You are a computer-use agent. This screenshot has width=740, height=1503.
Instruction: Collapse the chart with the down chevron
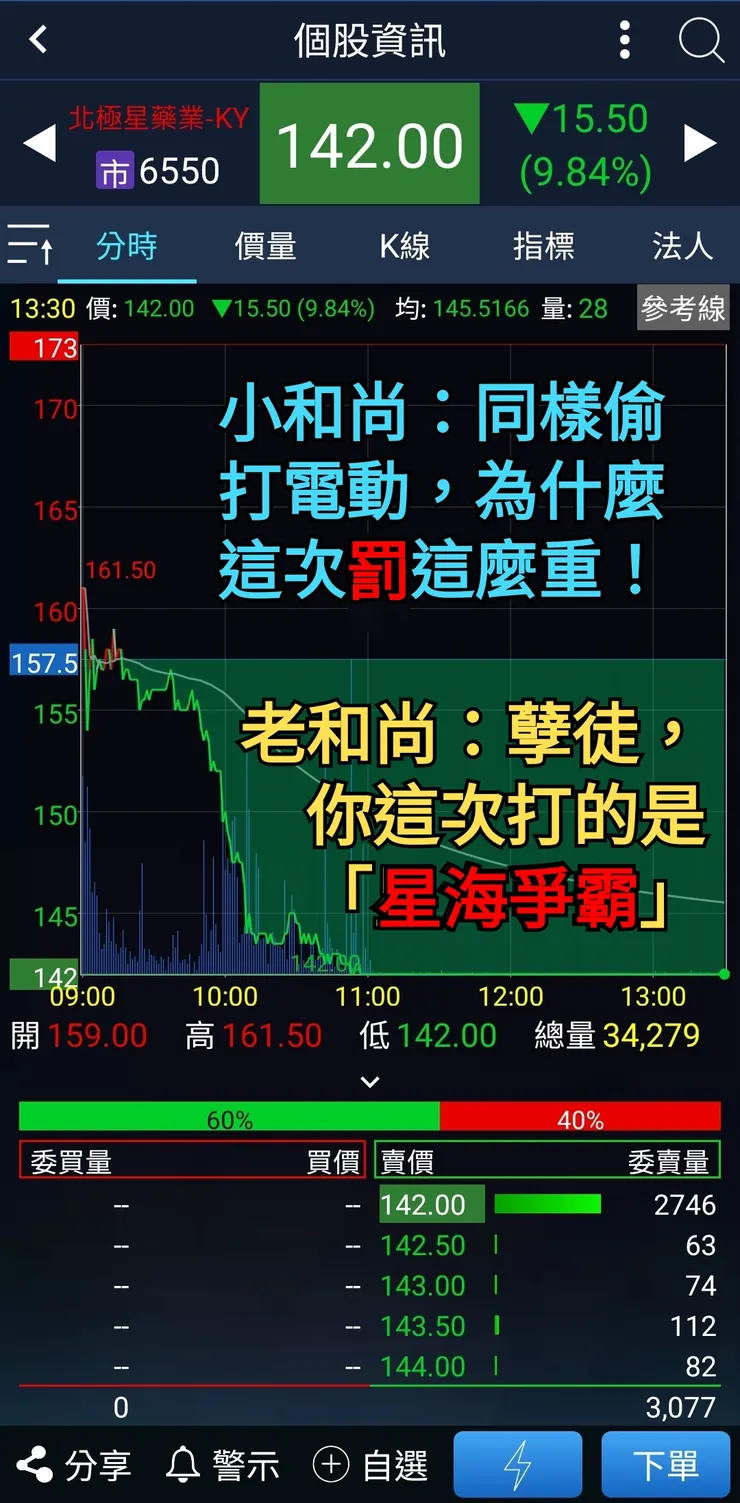(370, 1082)
